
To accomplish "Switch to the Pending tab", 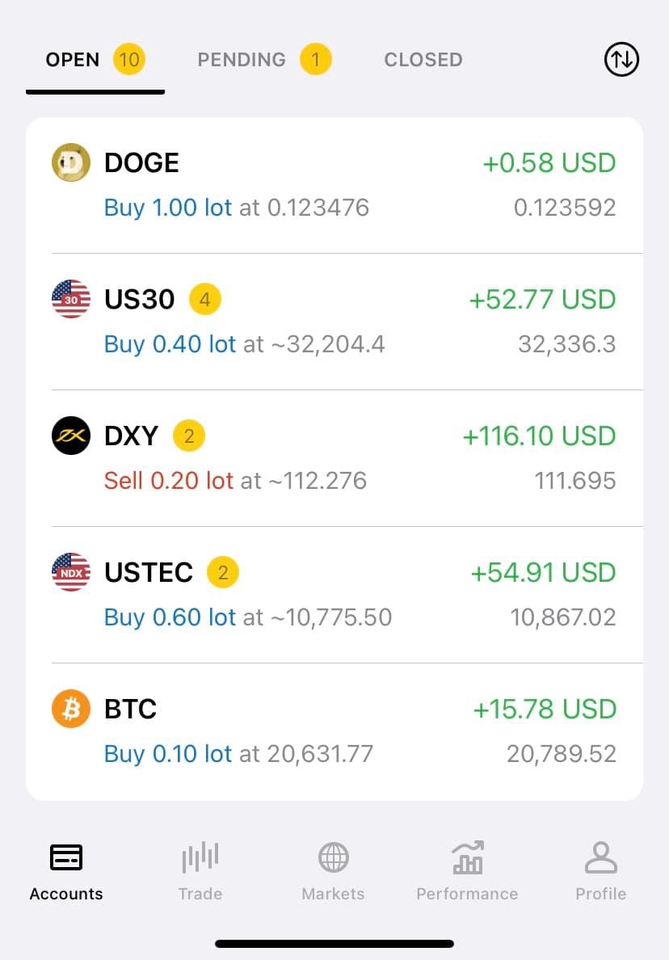I will (x=263, y=60).
